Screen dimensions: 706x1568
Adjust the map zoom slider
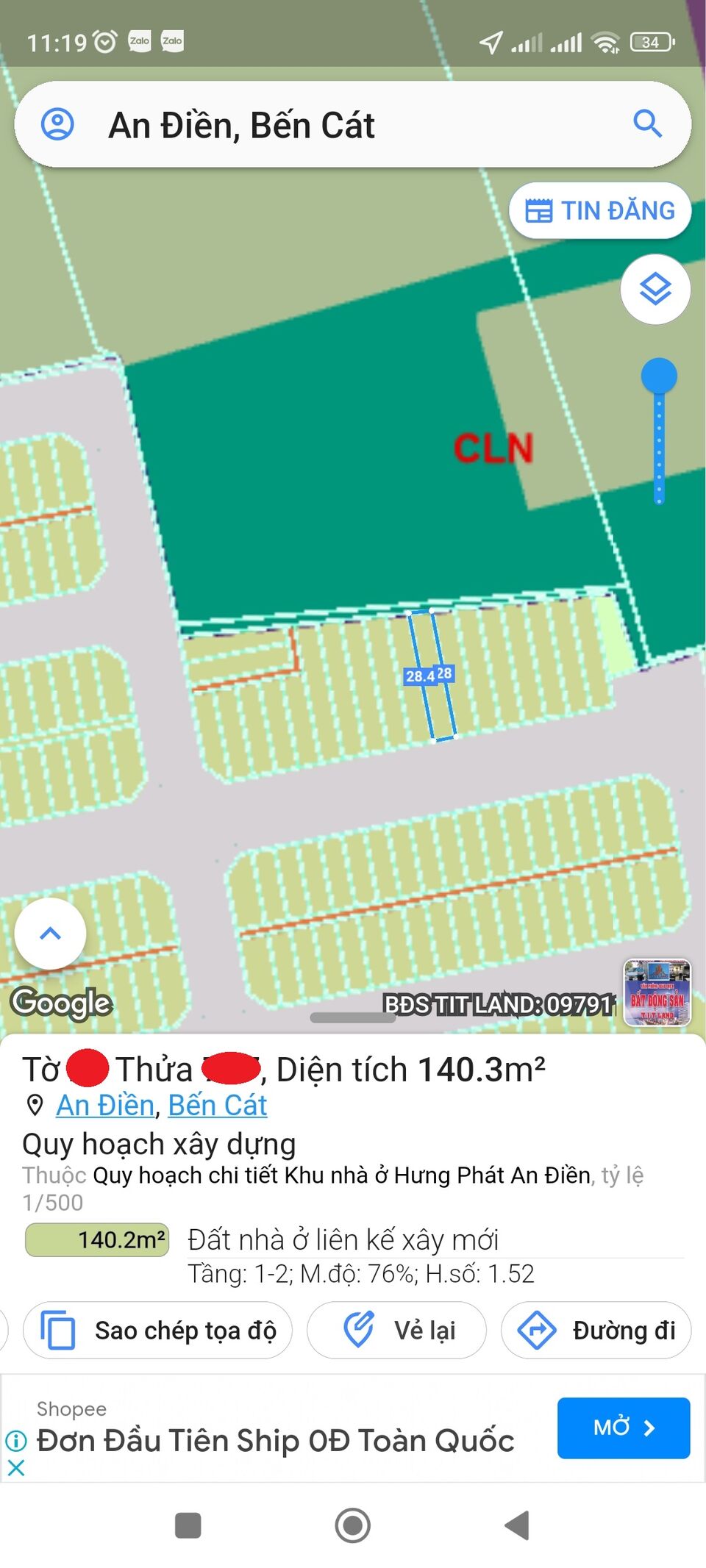tap(658, 376)
